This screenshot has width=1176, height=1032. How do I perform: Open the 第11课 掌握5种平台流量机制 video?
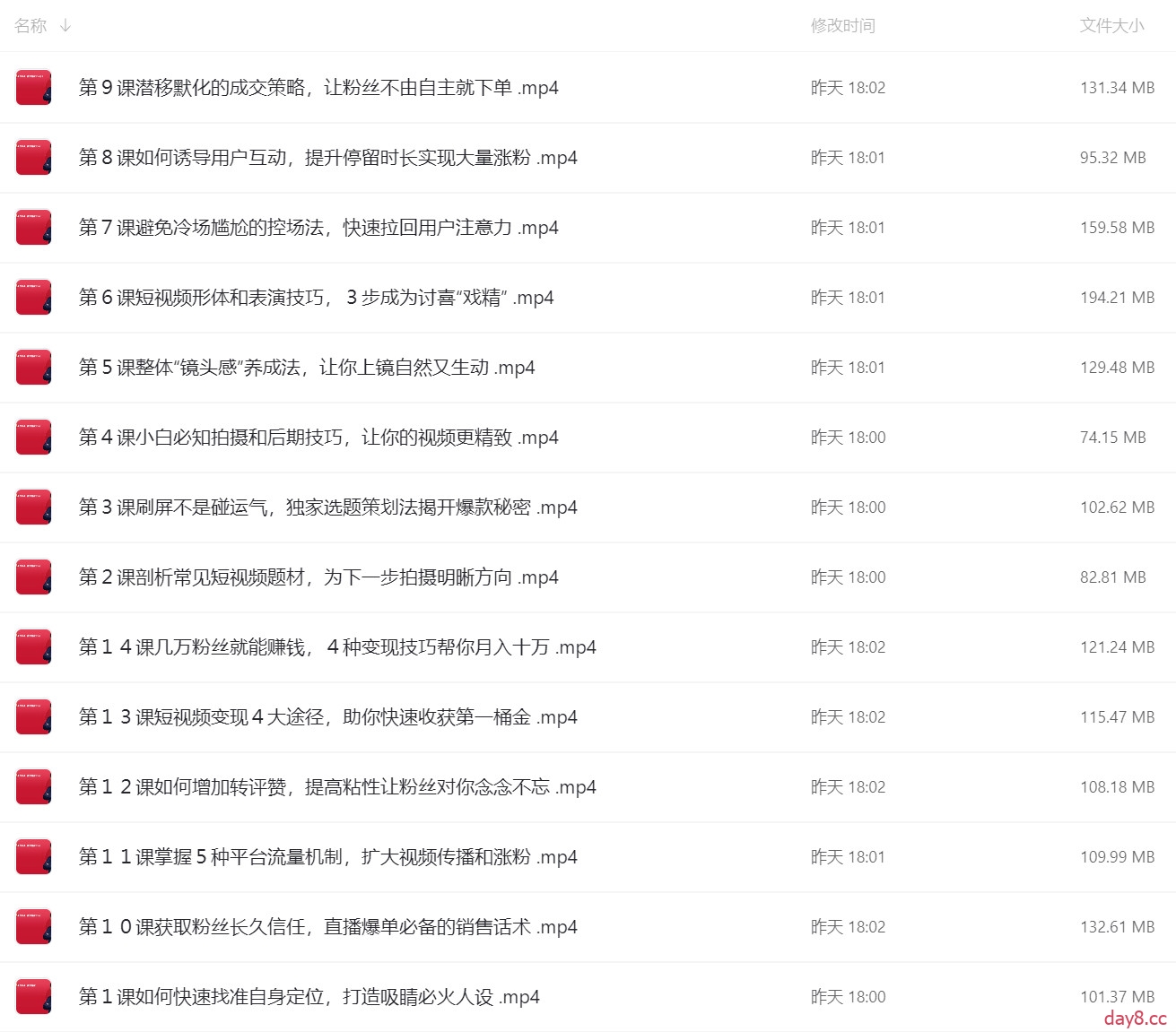[x=327, y=857]
